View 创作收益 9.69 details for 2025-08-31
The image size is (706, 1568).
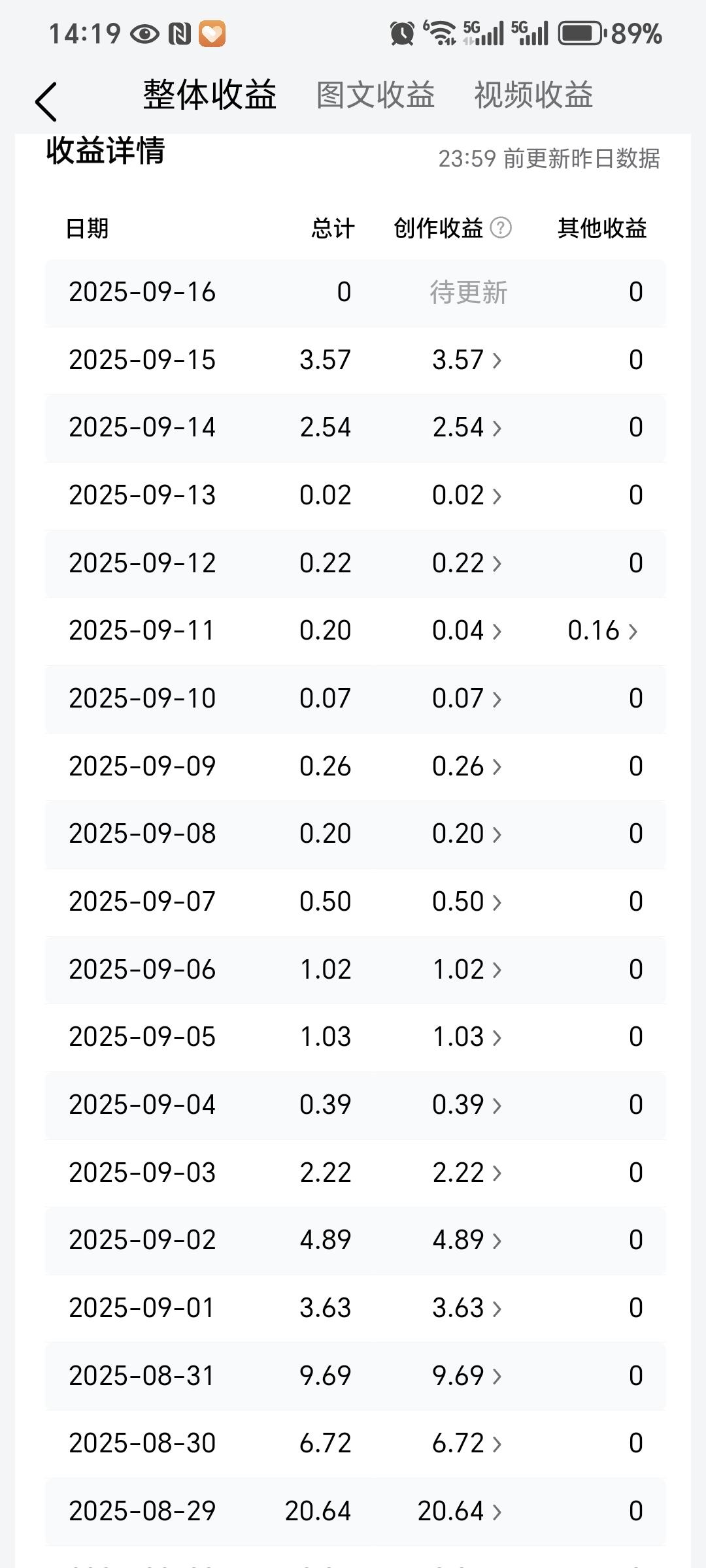point(467,1376)
